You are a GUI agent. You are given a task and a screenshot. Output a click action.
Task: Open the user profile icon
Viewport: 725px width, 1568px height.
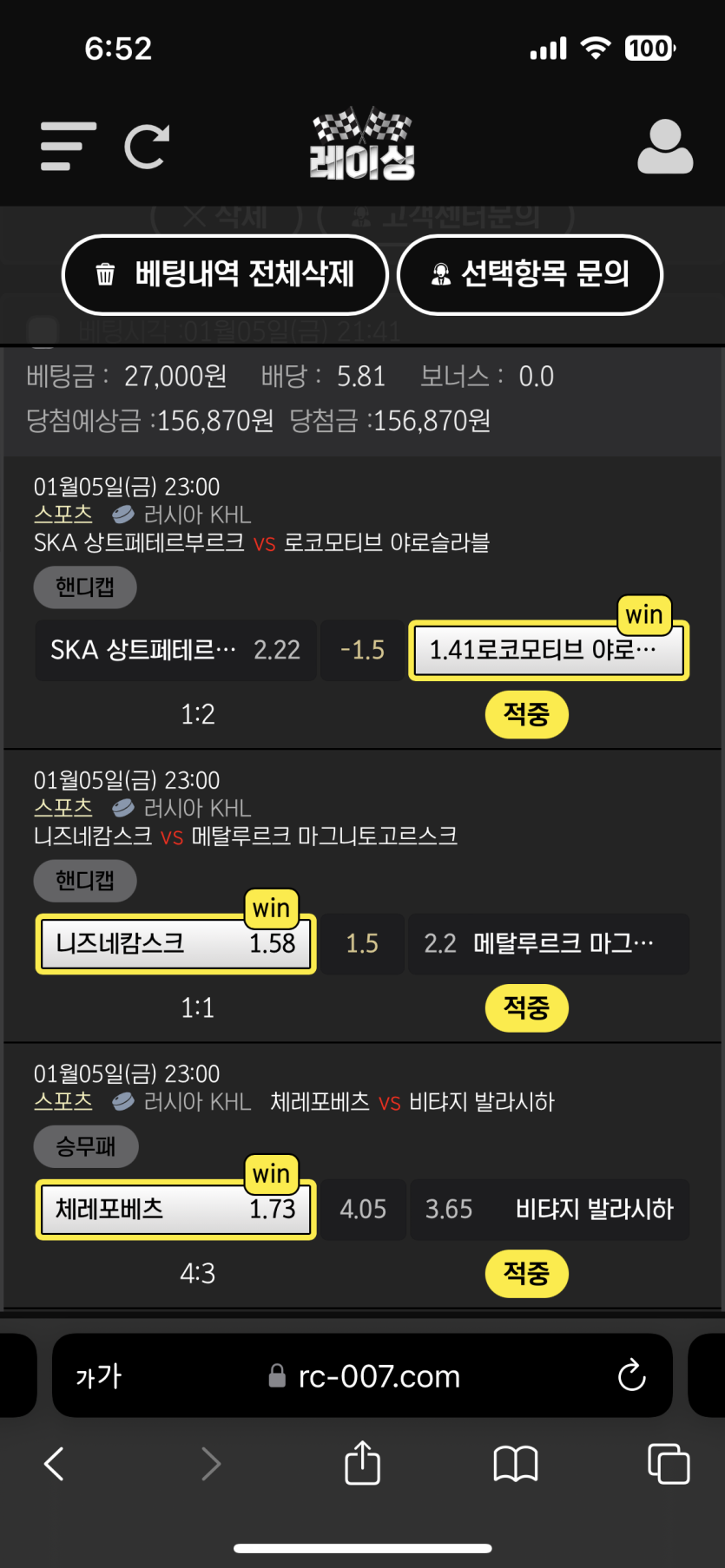pyautogui.click(x=664, y=148)
